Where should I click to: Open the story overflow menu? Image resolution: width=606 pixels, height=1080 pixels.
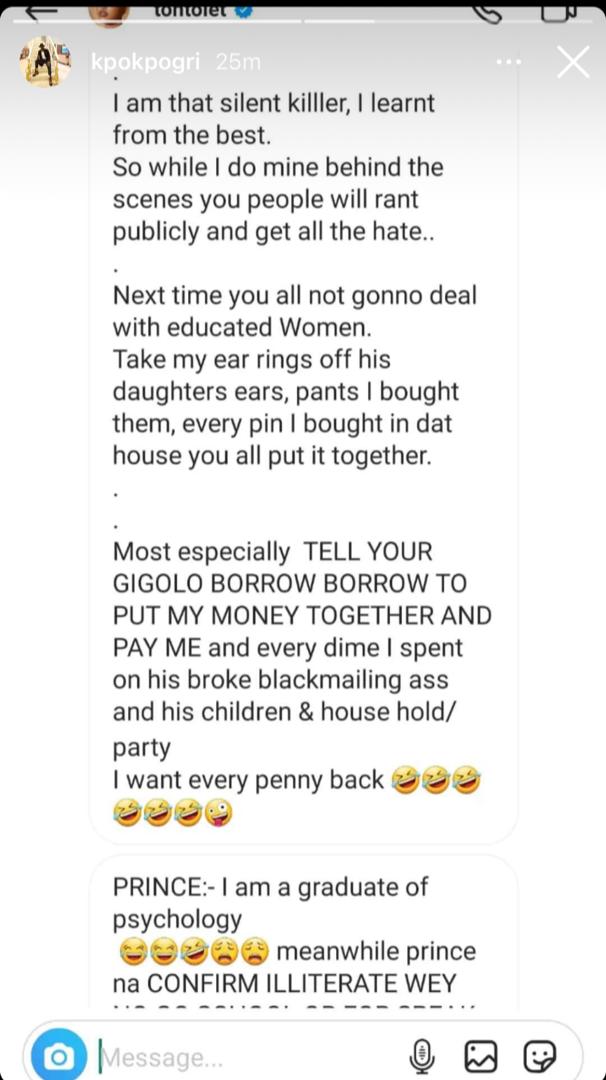click(508, 62)
